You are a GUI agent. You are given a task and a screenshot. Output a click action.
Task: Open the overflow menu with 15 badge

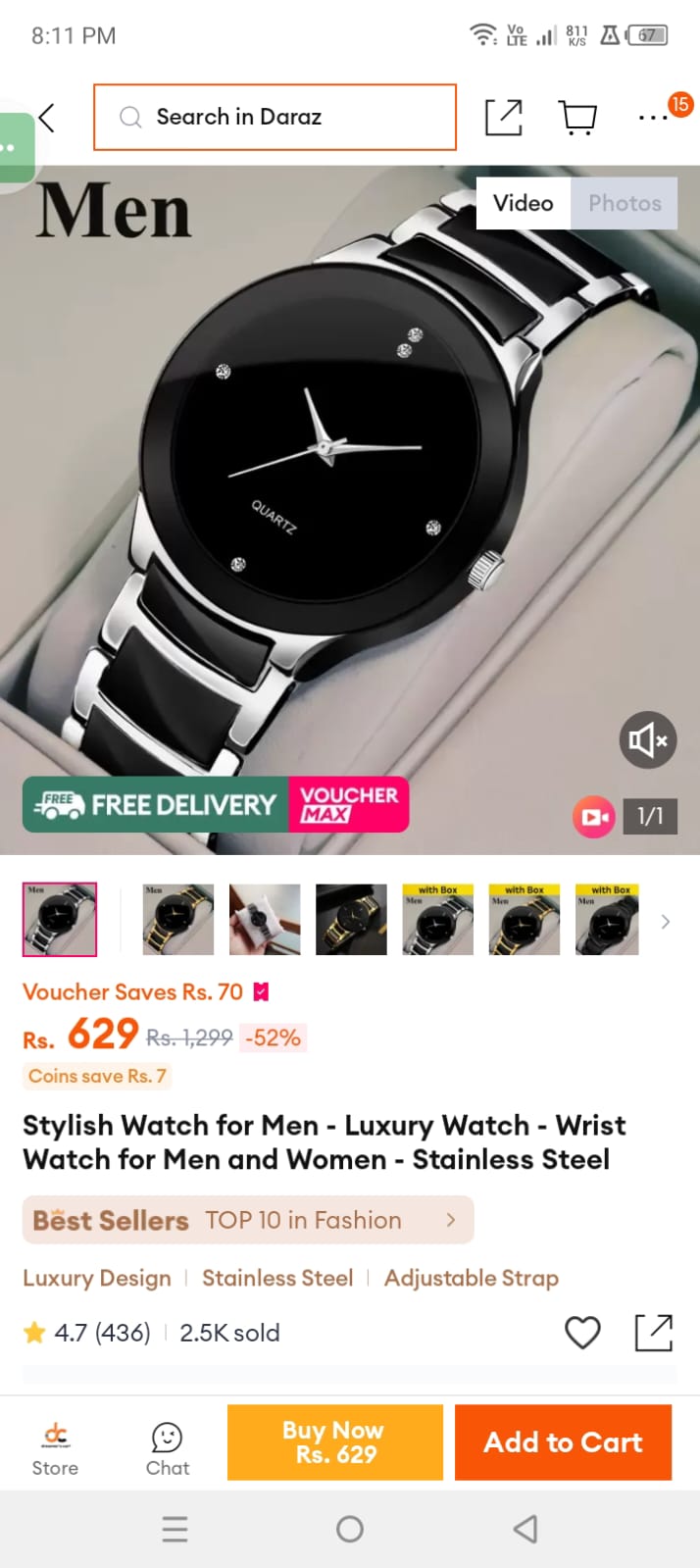click(653, 118)
